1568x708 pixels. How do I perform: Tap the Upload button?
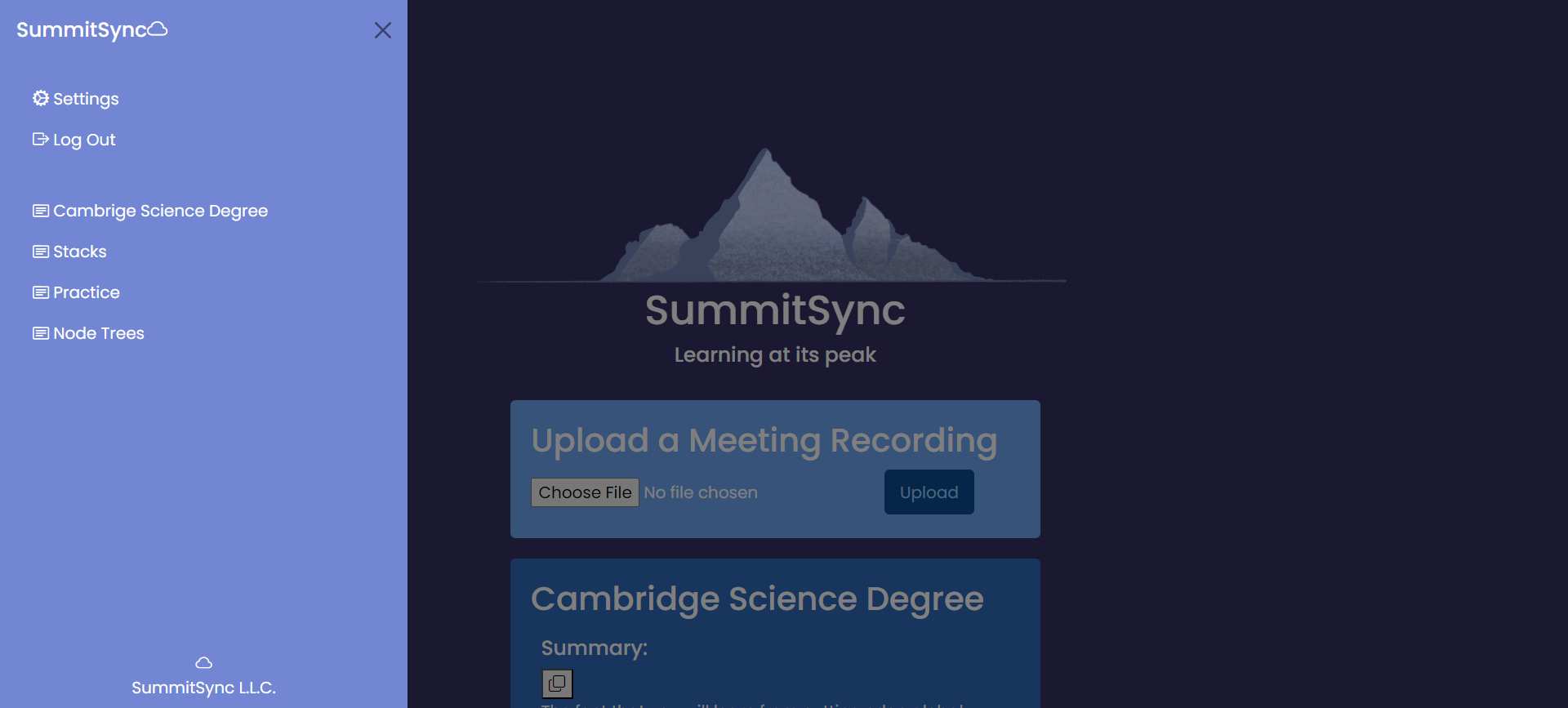point(929,492)
